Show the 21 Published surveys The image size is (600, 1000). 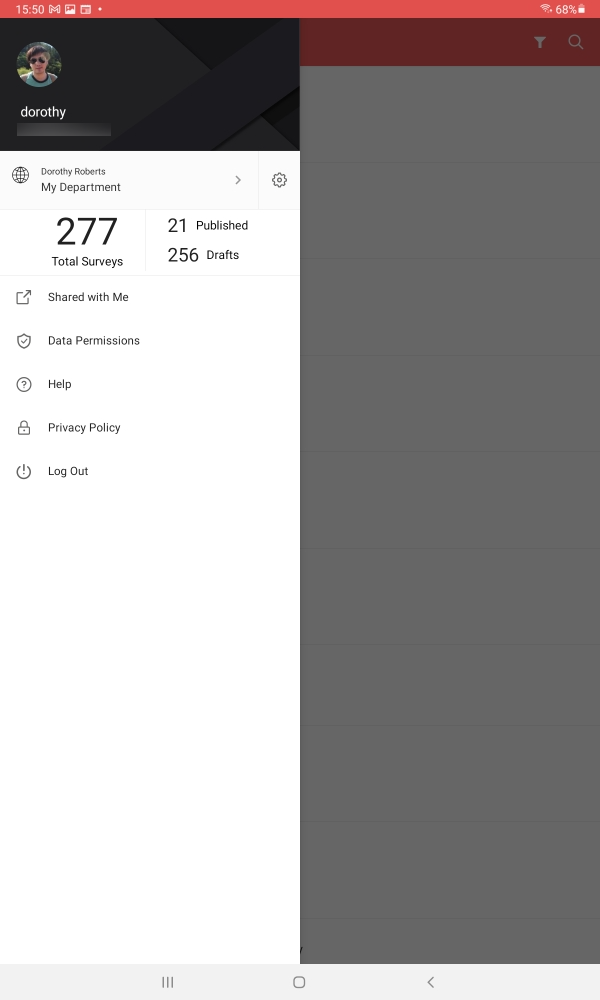coord(208,226)
